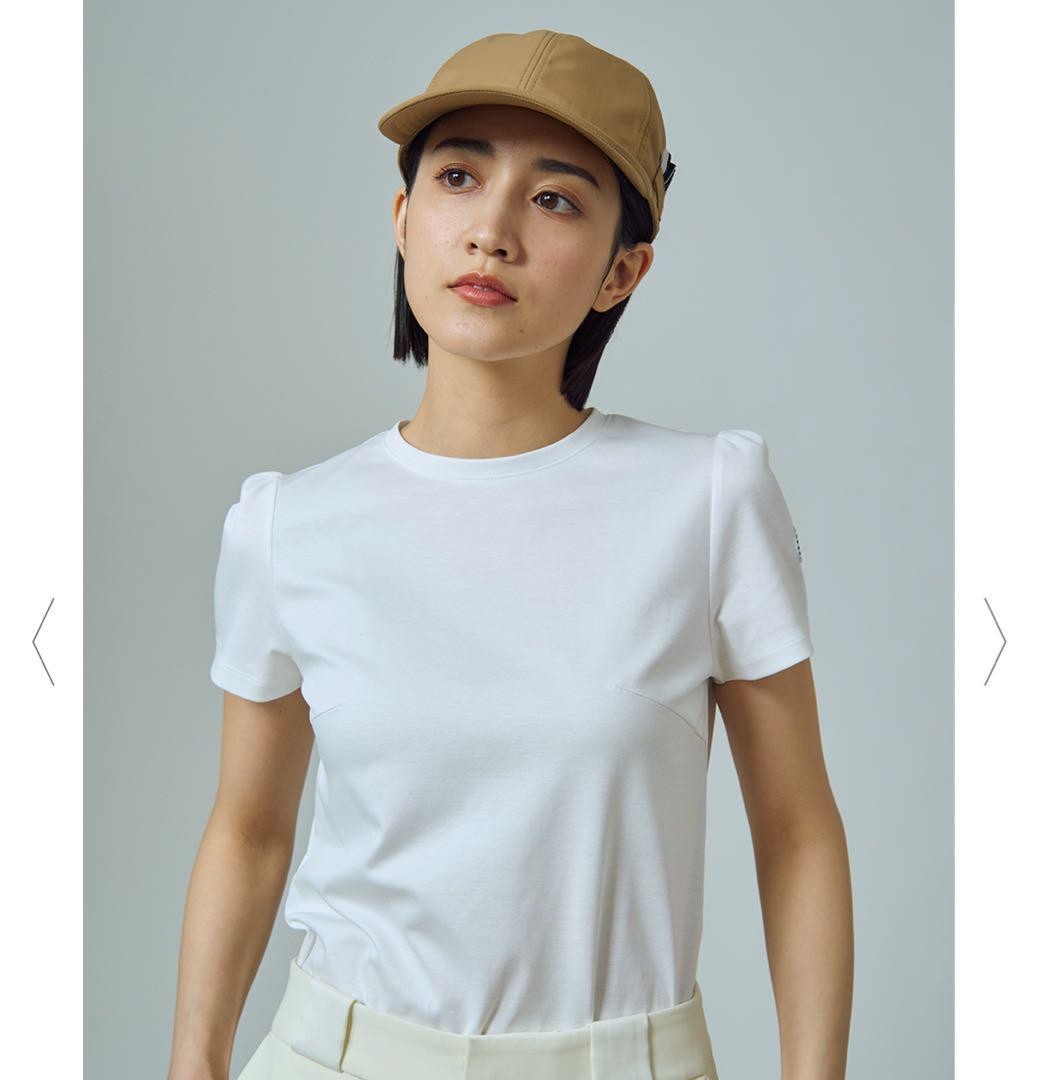Go to the next product image
1038x1080 pixels.
point(994,641)
